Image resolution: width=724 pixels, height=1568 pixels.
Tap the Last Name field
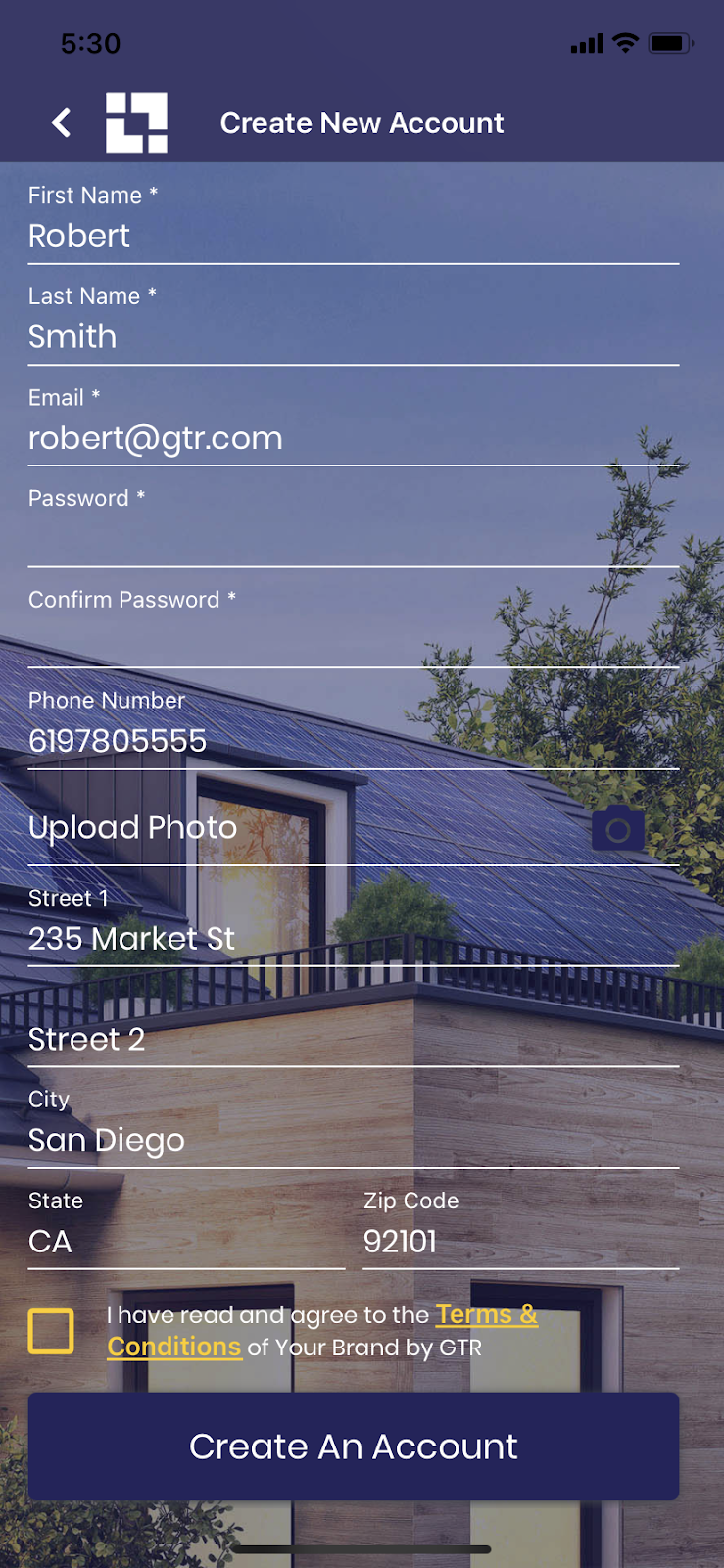pos(353,337)
